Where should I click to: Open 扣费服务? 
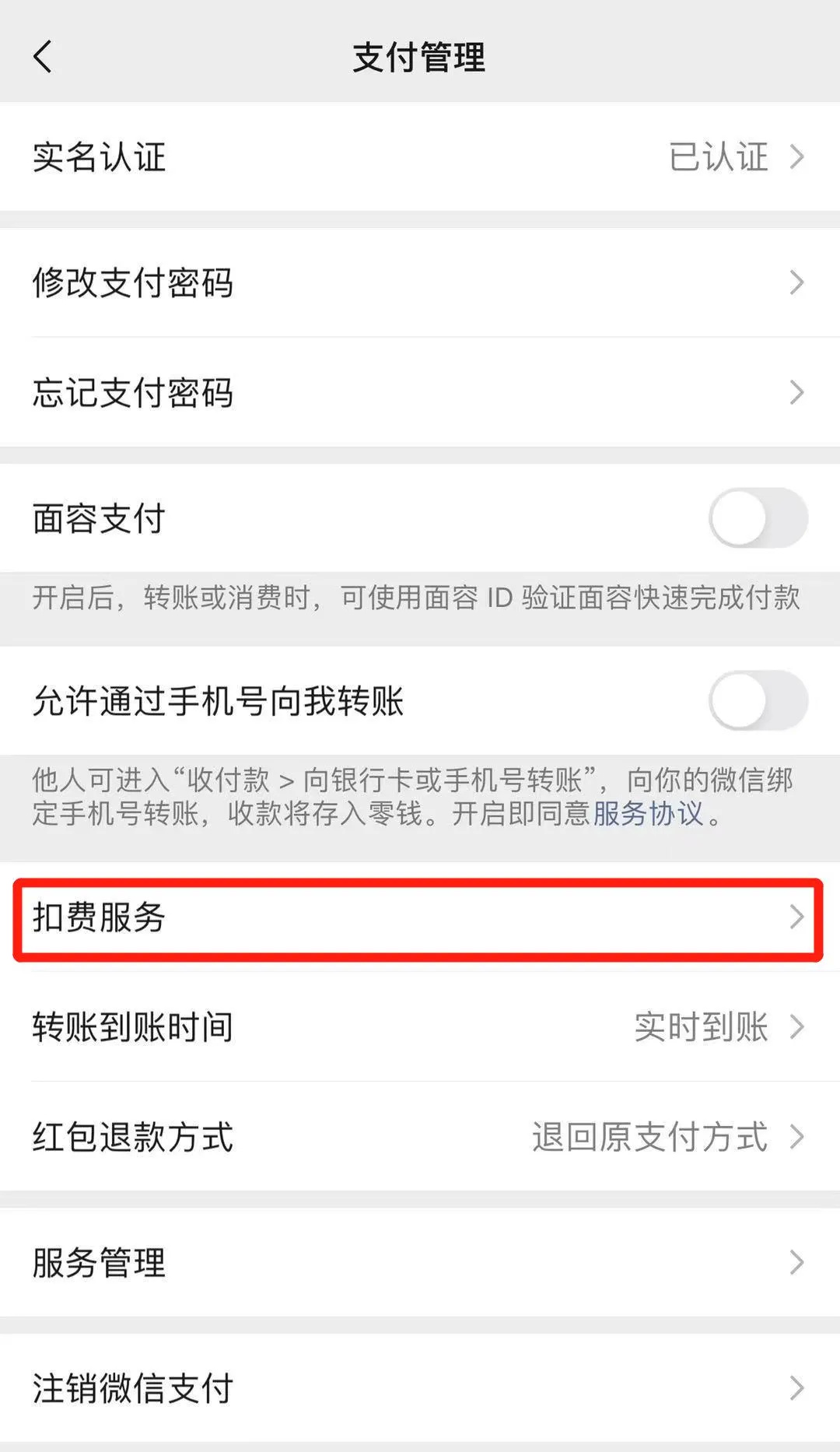click(420, 917)
